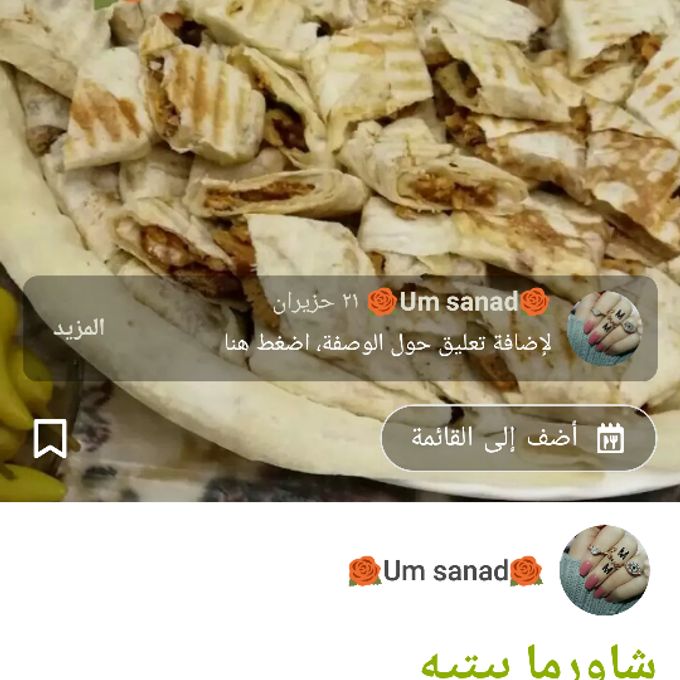Image resolution: width=680 pixels, height=680 pixels.
Task: Tap المزيد to see more
Action: [x=78, y=328]
